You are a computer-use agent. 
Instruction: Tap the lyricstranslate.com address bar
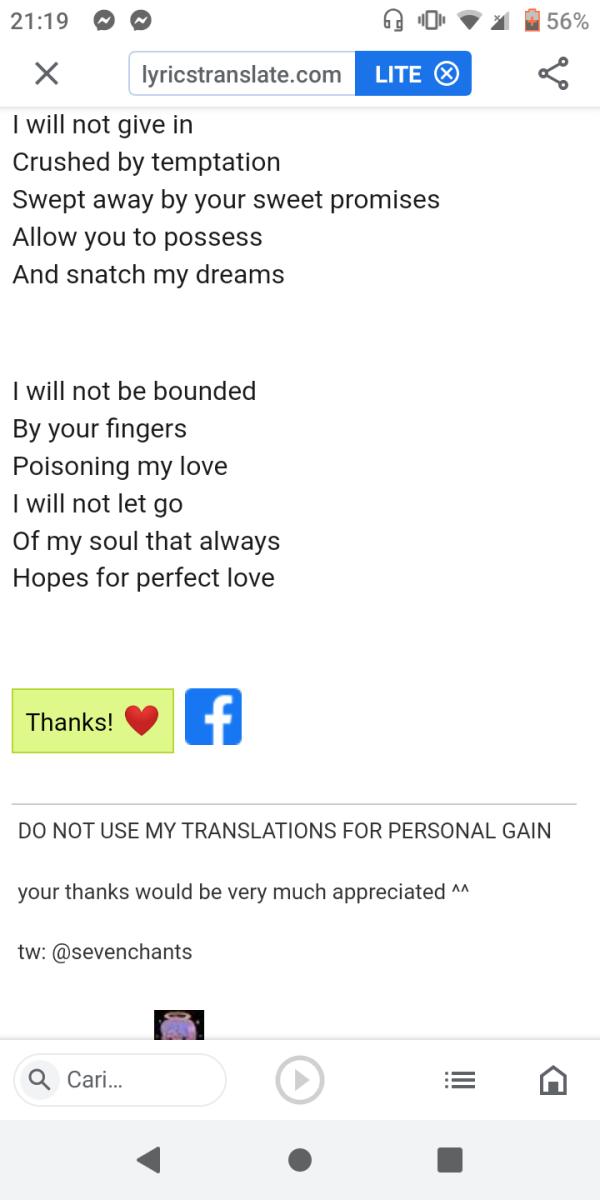242,74
